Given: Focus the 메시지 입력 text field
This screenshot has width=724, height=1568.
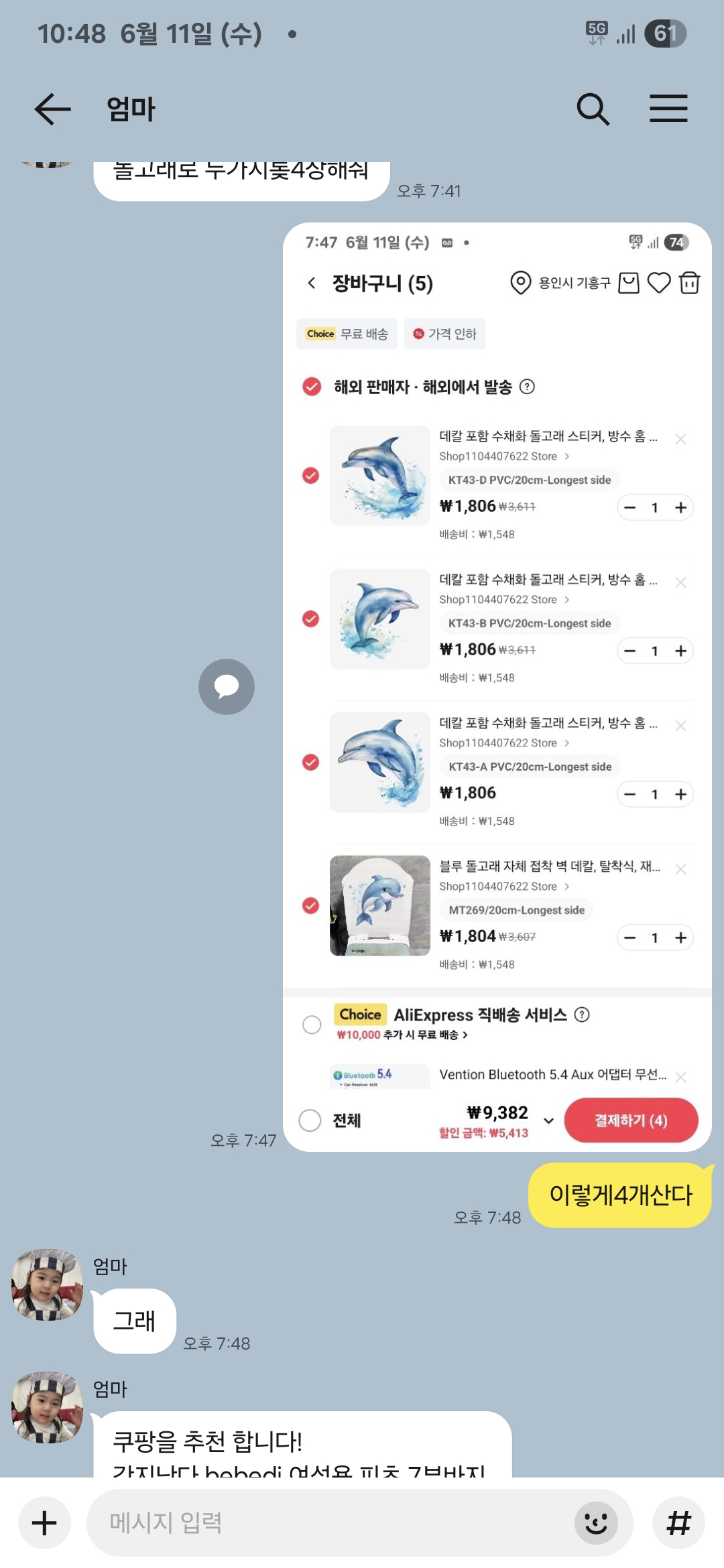Looking at the screenshot, I should [328, 1522].
